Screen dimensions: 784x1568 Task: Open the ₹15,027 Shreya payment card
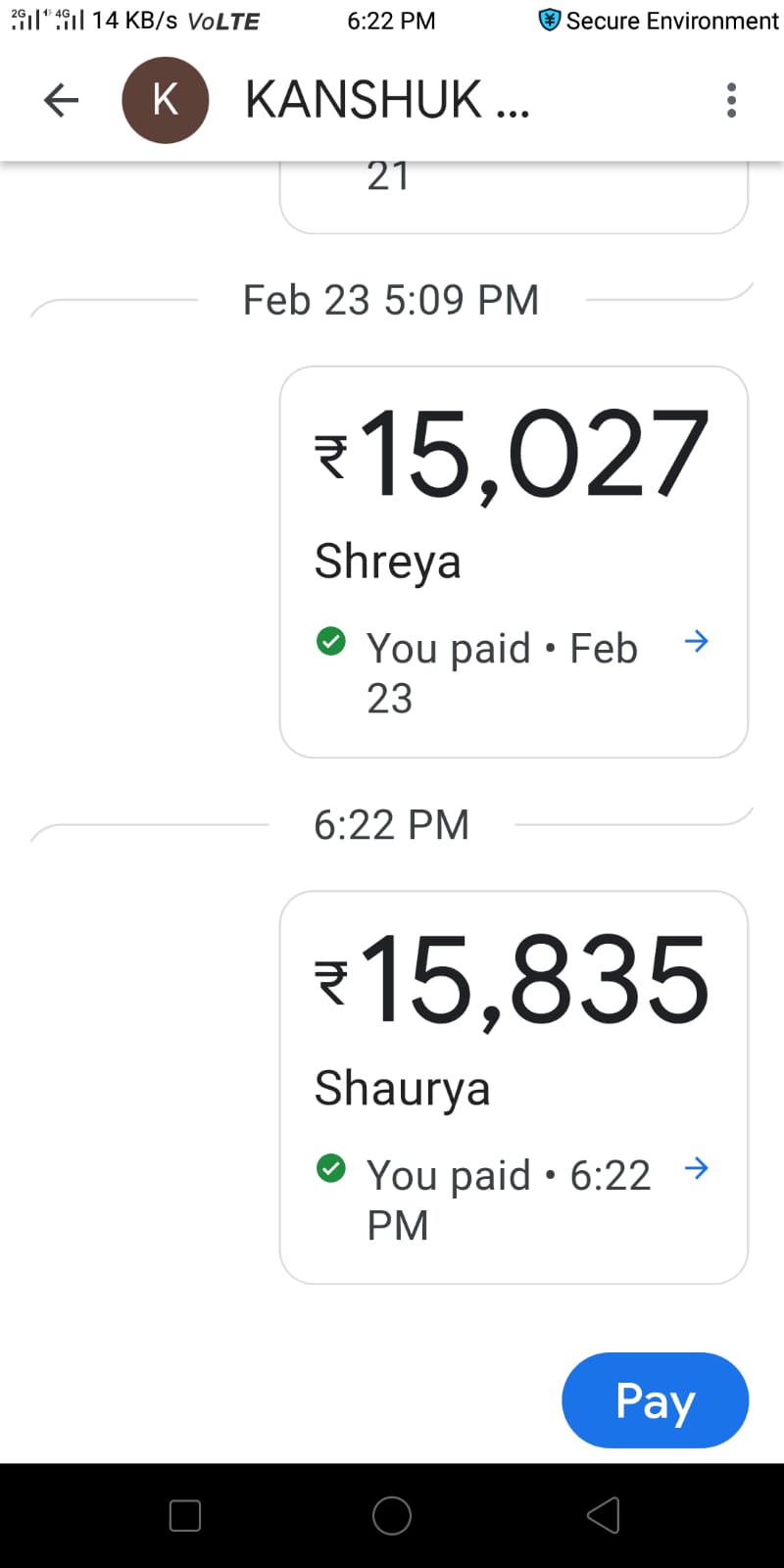click(x=514, y=562)
